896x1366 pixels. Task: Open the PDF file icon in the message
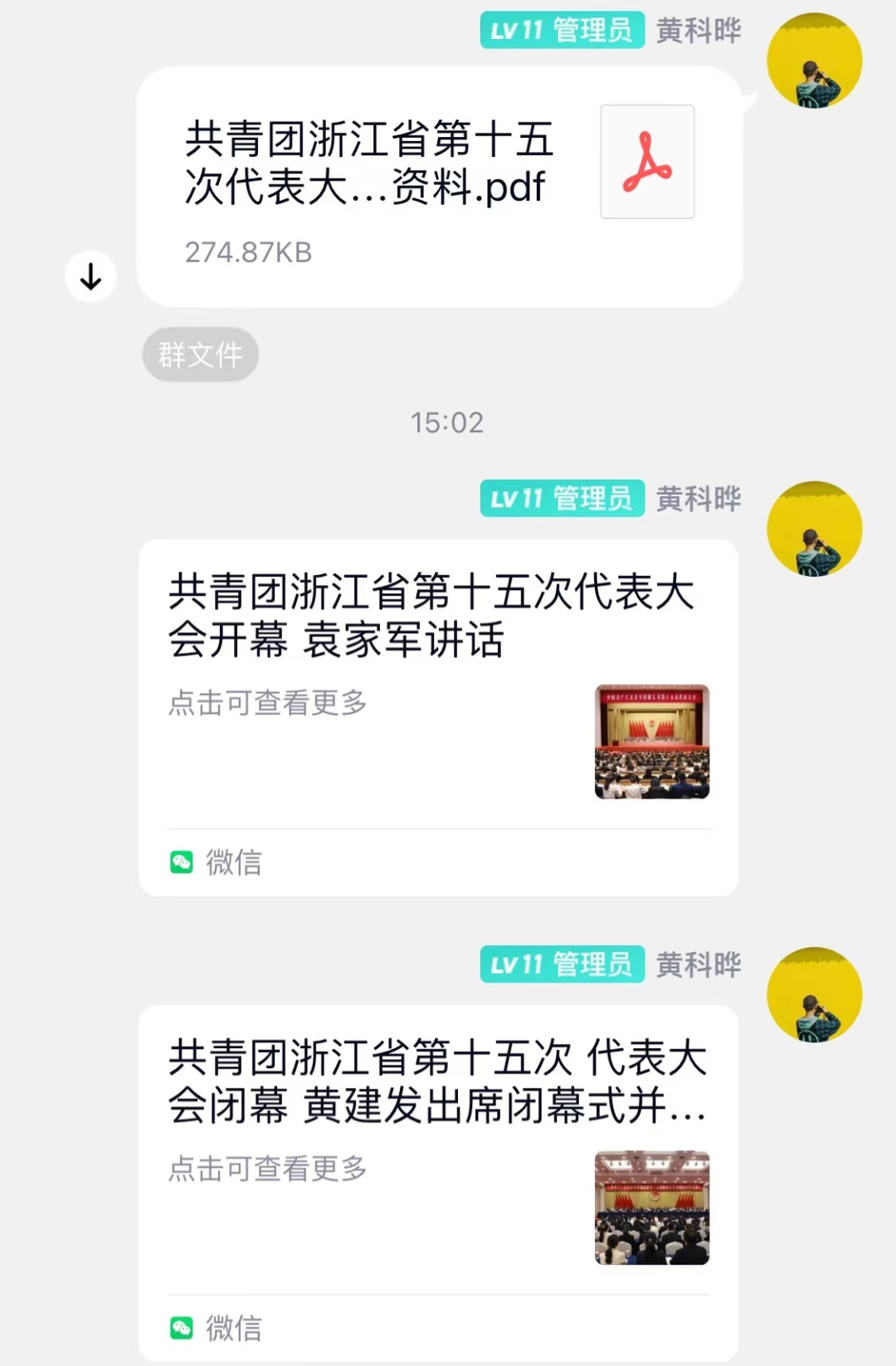click(x=647, y=161)
